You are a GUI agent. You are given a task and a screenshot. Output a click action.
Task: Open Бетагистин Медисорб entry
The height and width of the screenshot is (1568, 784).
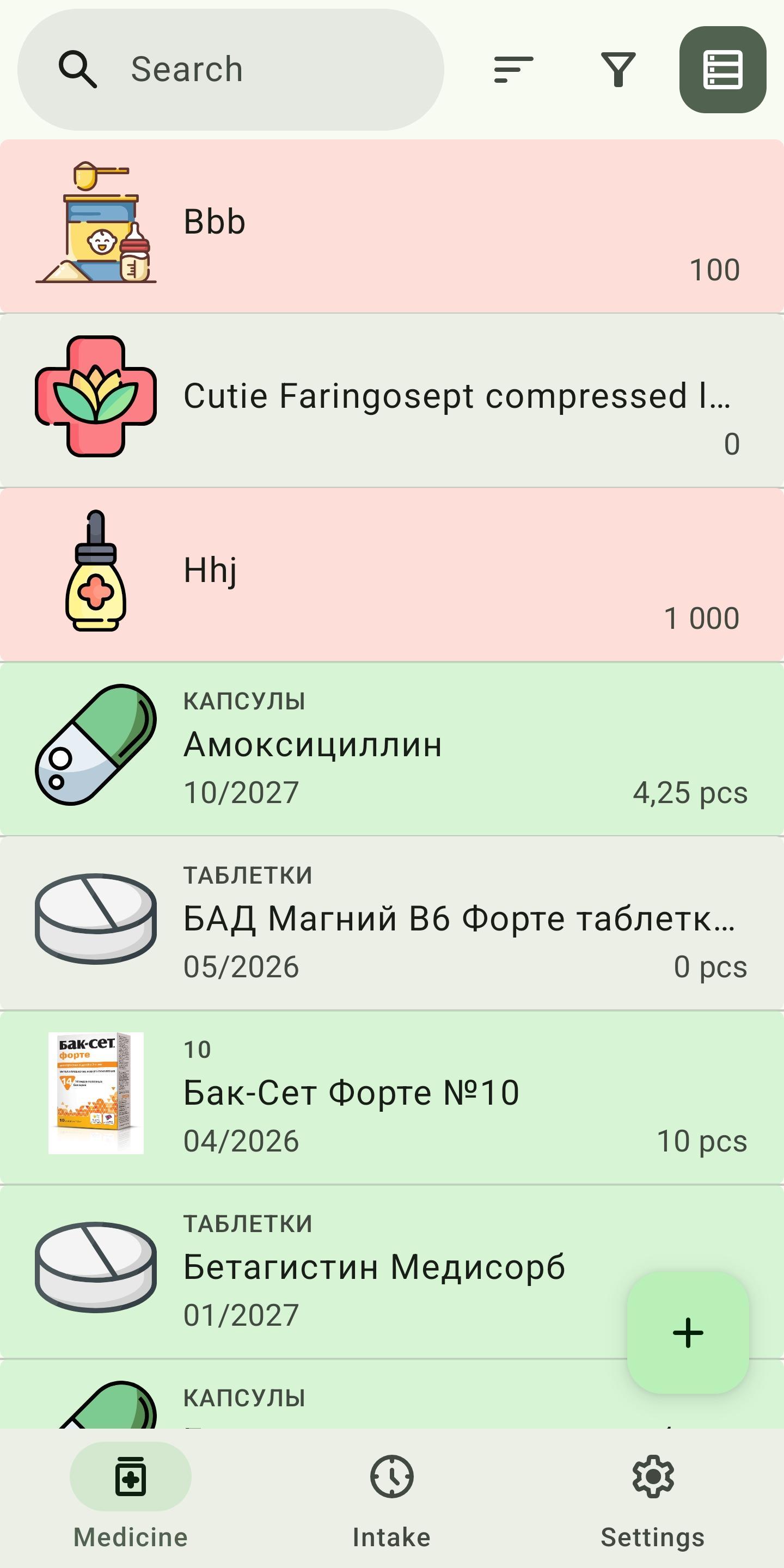[x=365, y=1270]
